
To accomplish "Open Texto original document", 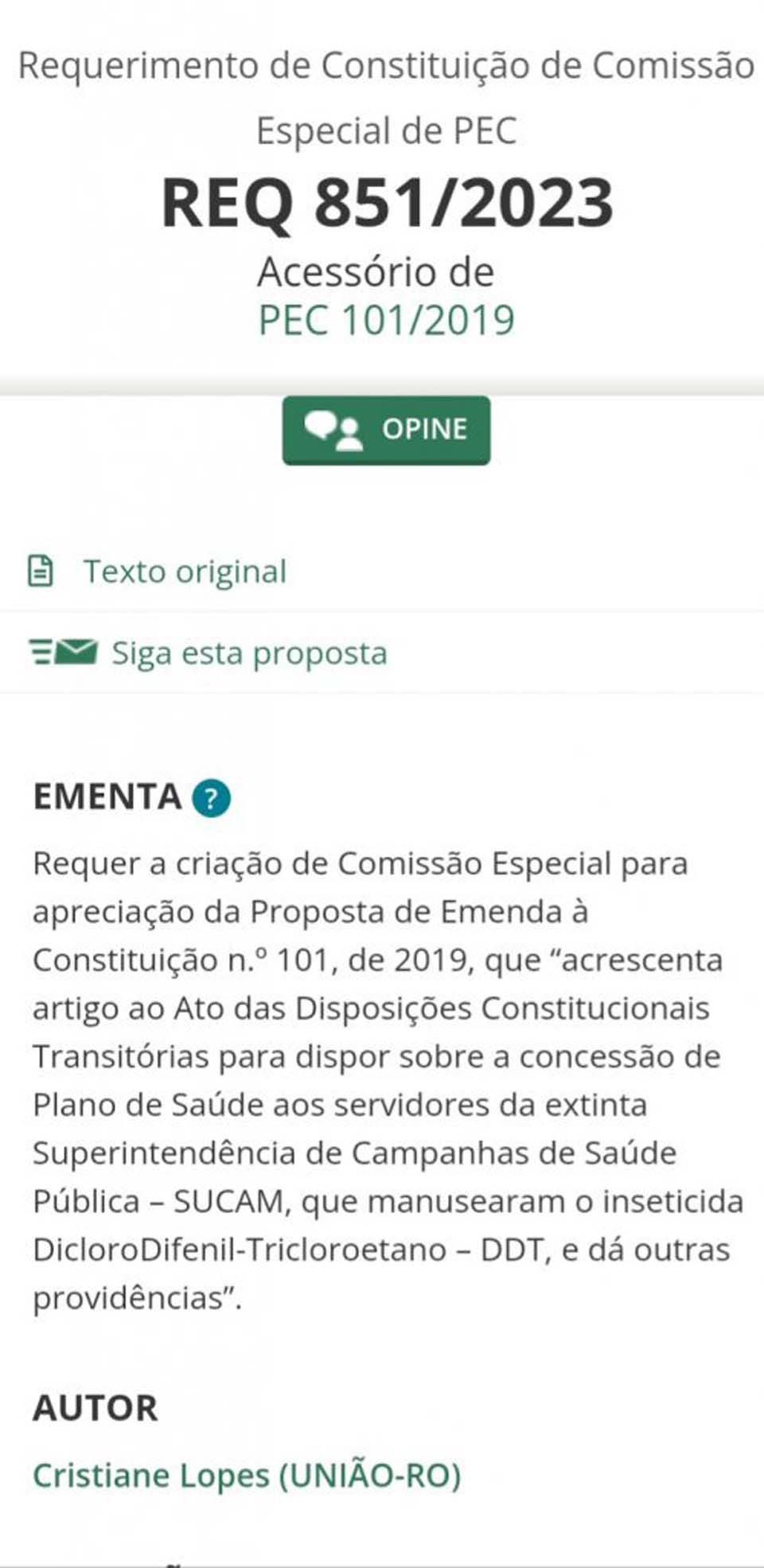I will pos(184,572).
